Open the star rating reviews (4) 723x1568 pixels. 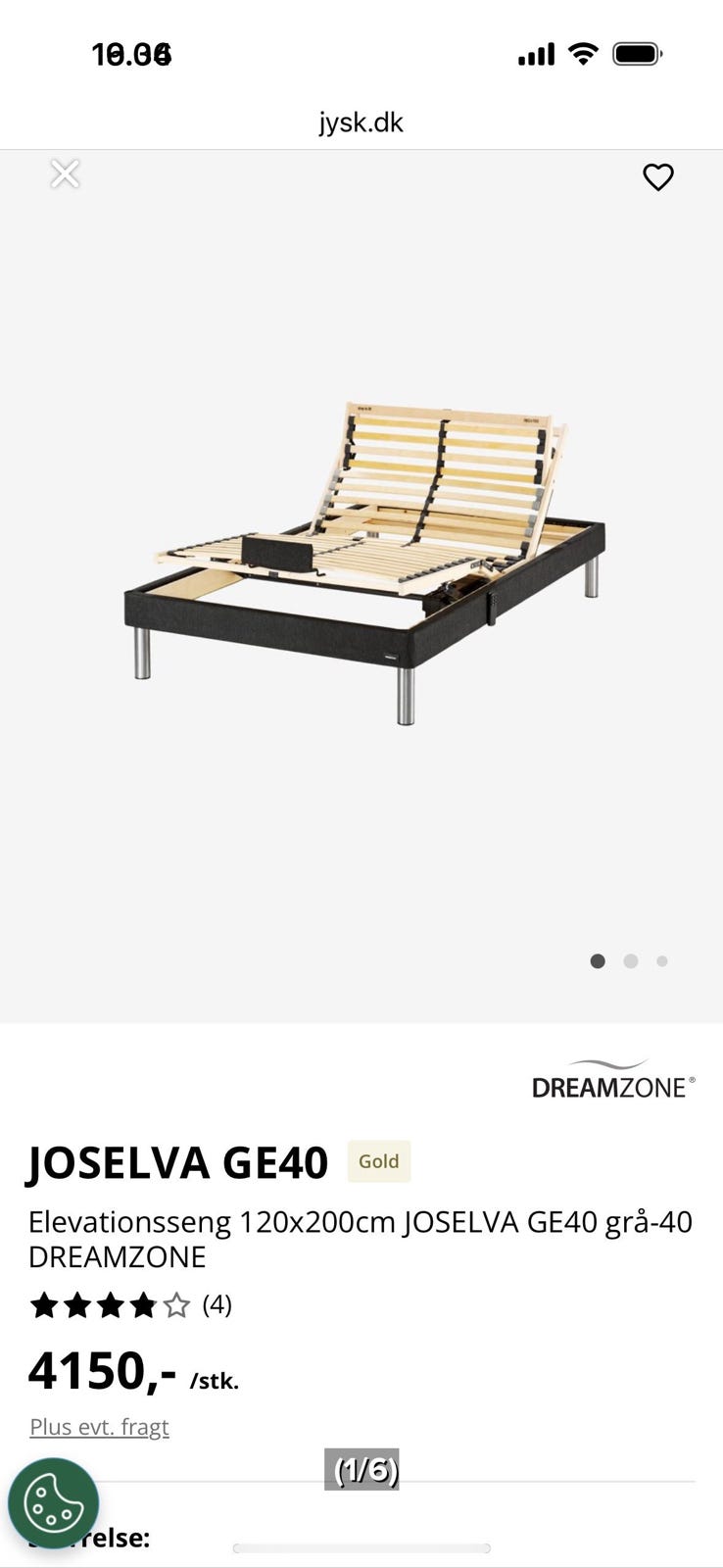pos(130,1304)
